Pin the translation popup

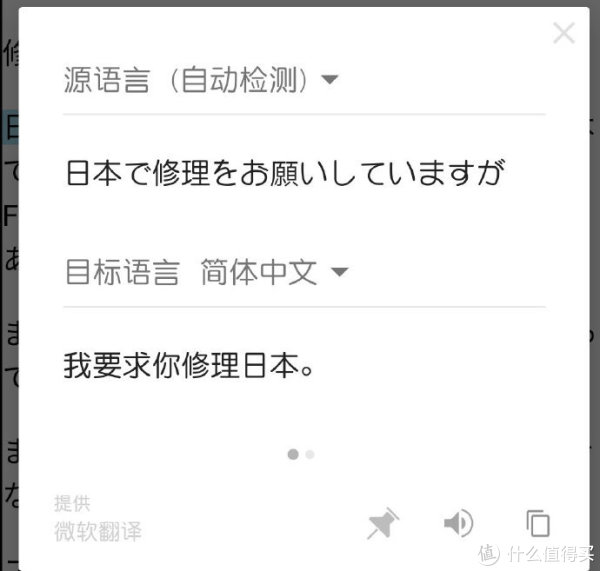tap(382, 523)
